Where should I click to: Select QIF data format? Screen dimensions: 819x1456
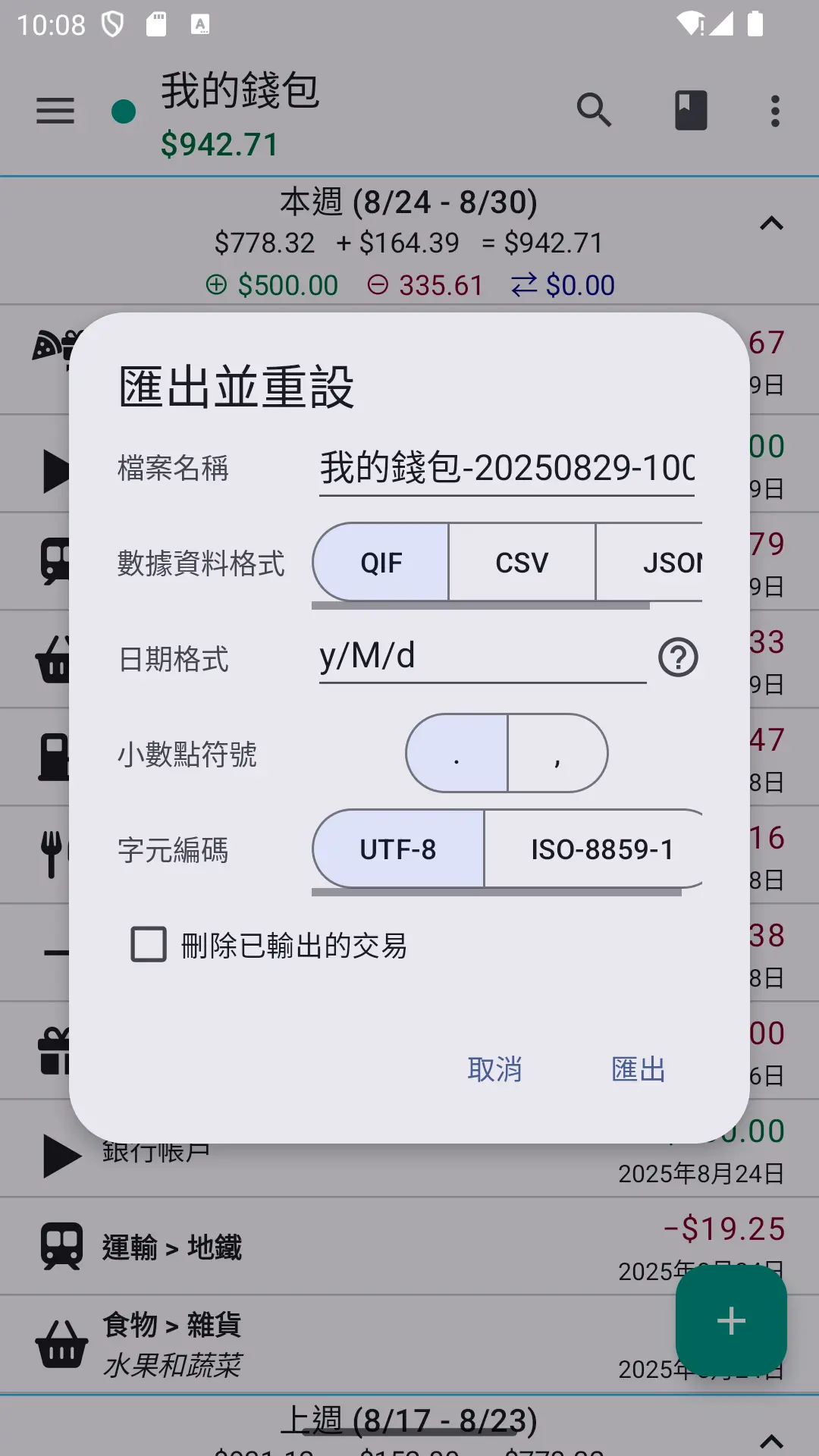[x=381, y=563]
